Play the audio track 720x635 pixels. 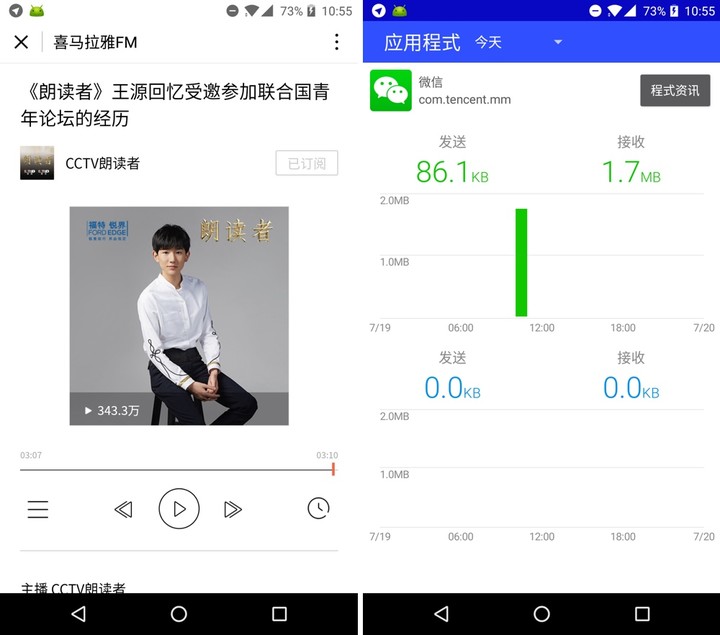click(x=179, y=509)
